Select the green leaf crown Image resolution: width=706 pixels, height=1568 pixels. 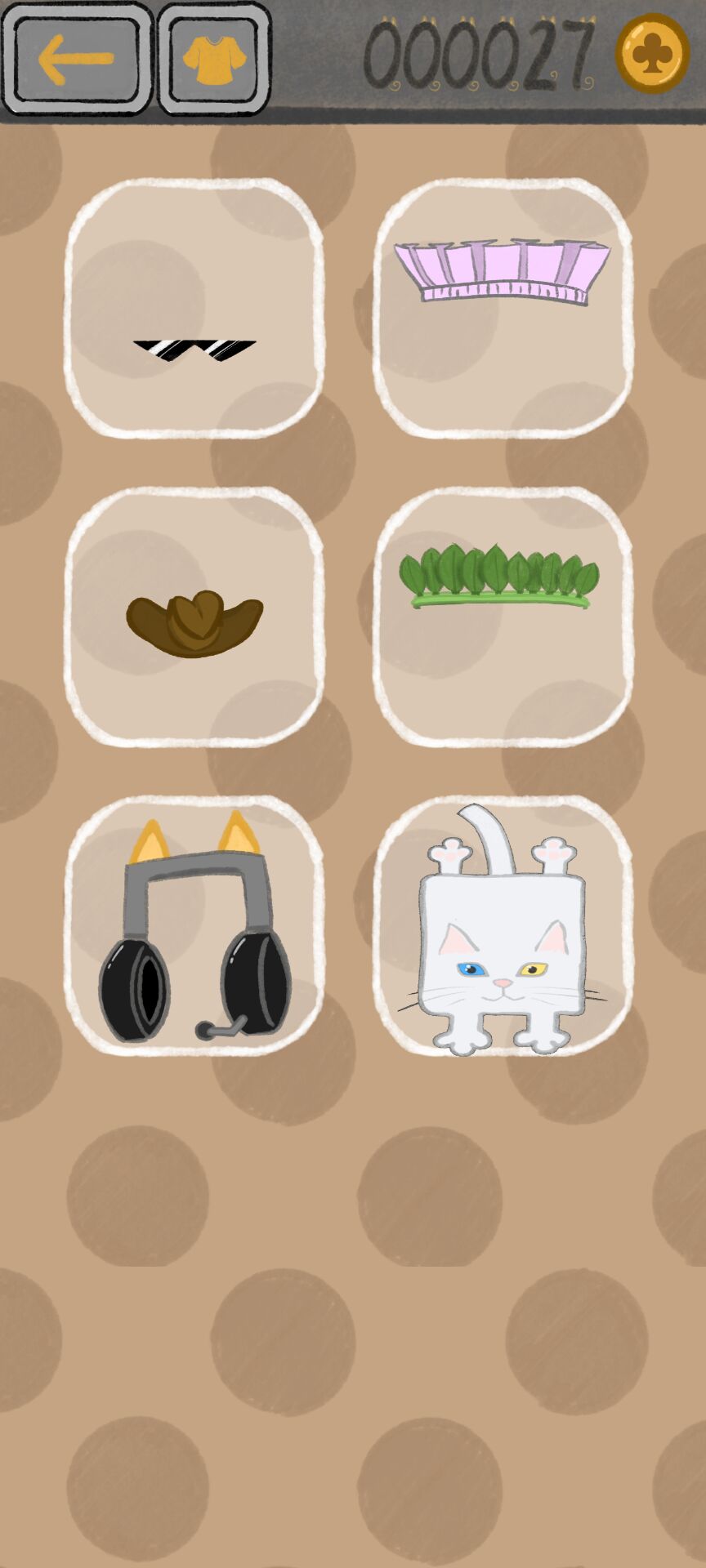point(503,617)
